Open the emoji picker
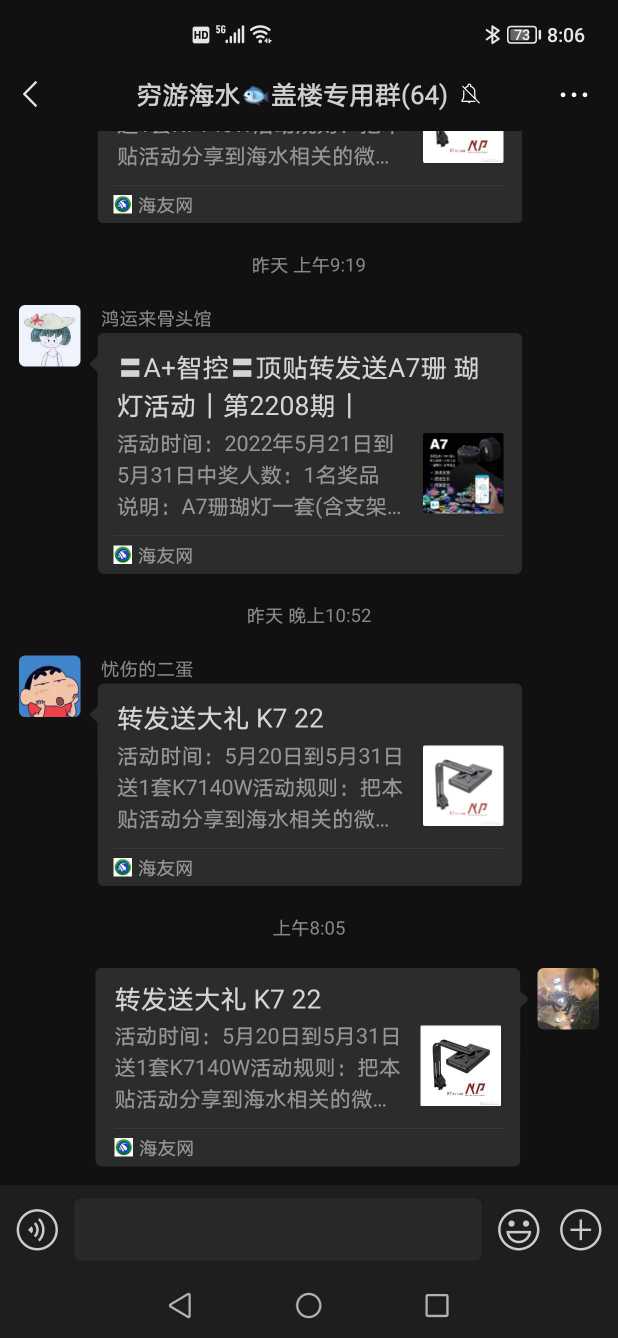Viewport: 618px width, 1338px height. 519,1229
